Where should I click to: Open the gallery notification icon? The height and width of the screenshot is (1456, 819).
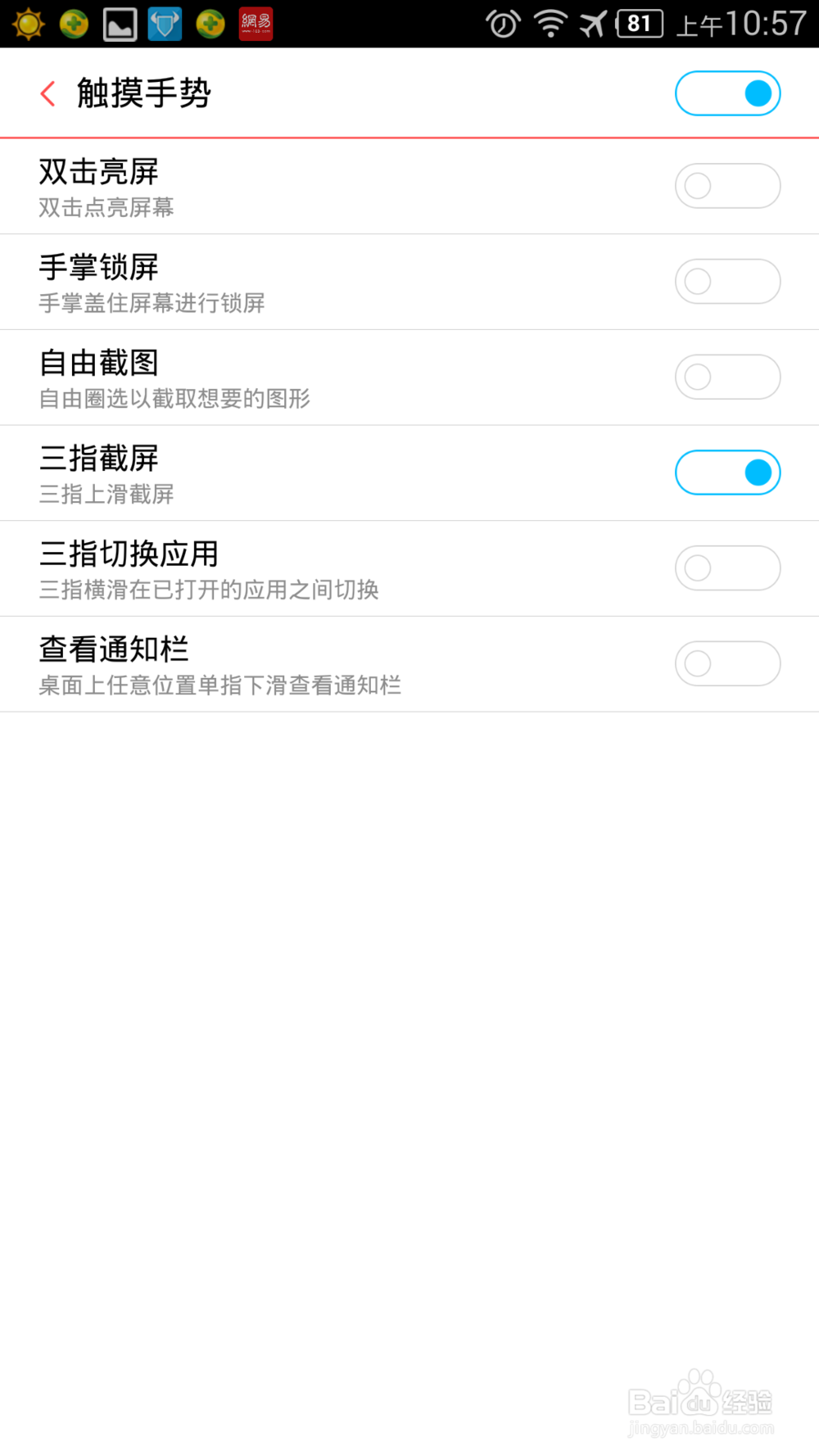pyautogui.click(x=119, y=24)
